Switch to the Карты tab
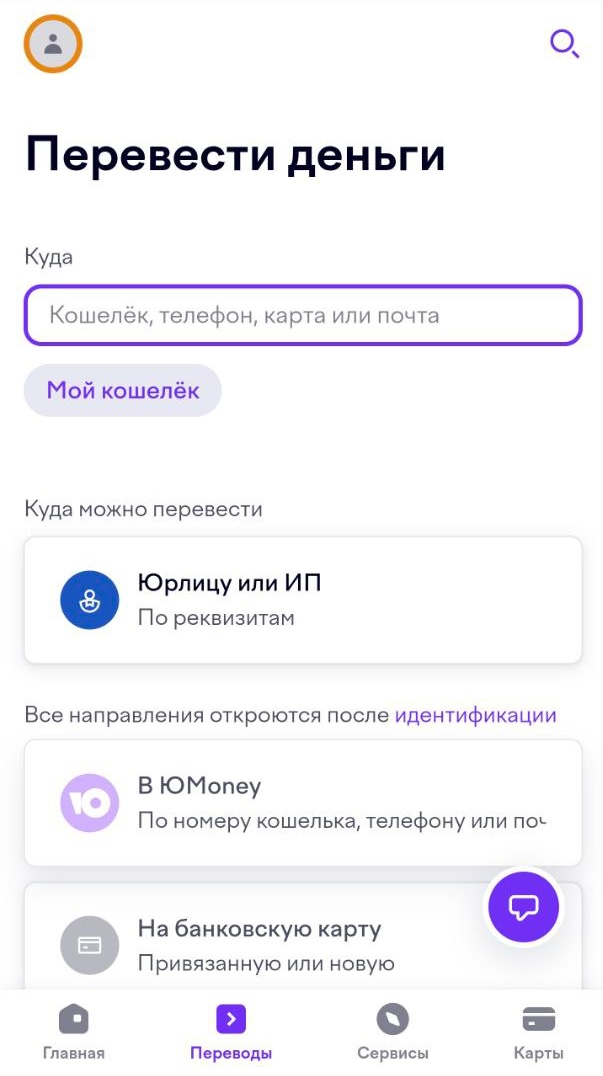This screenshot has width=603, height=1076. (x=539, y=1033)
